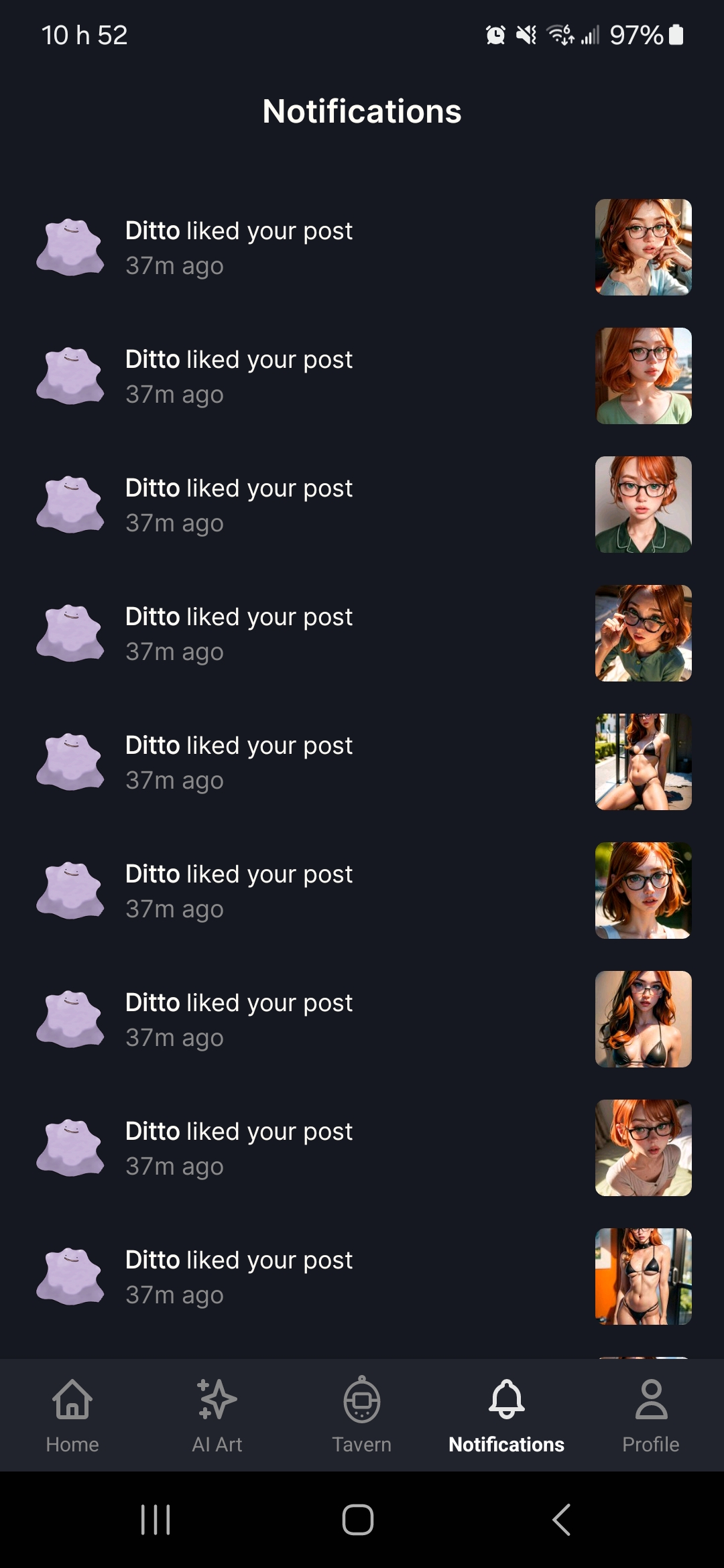This screenshot has width=724, height=1568.
Task: Open the AI Art tab
Action: click(217, 1415)
